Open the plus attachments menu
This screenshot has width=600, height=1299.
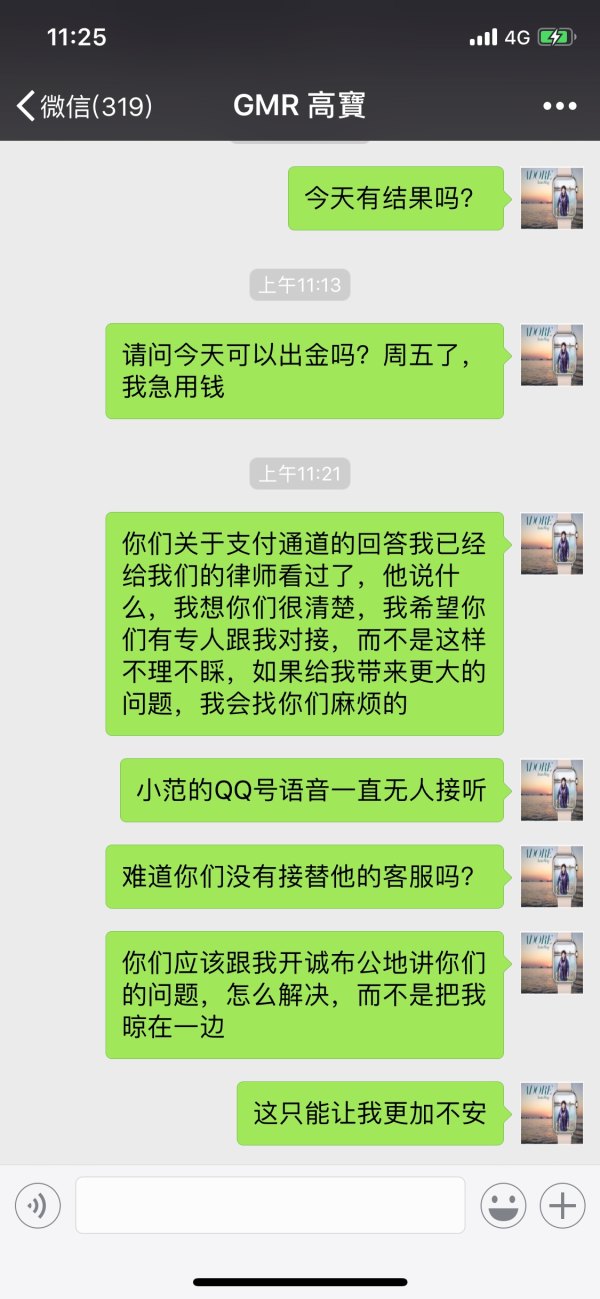pyautogui.click(x=562, y=1206)
